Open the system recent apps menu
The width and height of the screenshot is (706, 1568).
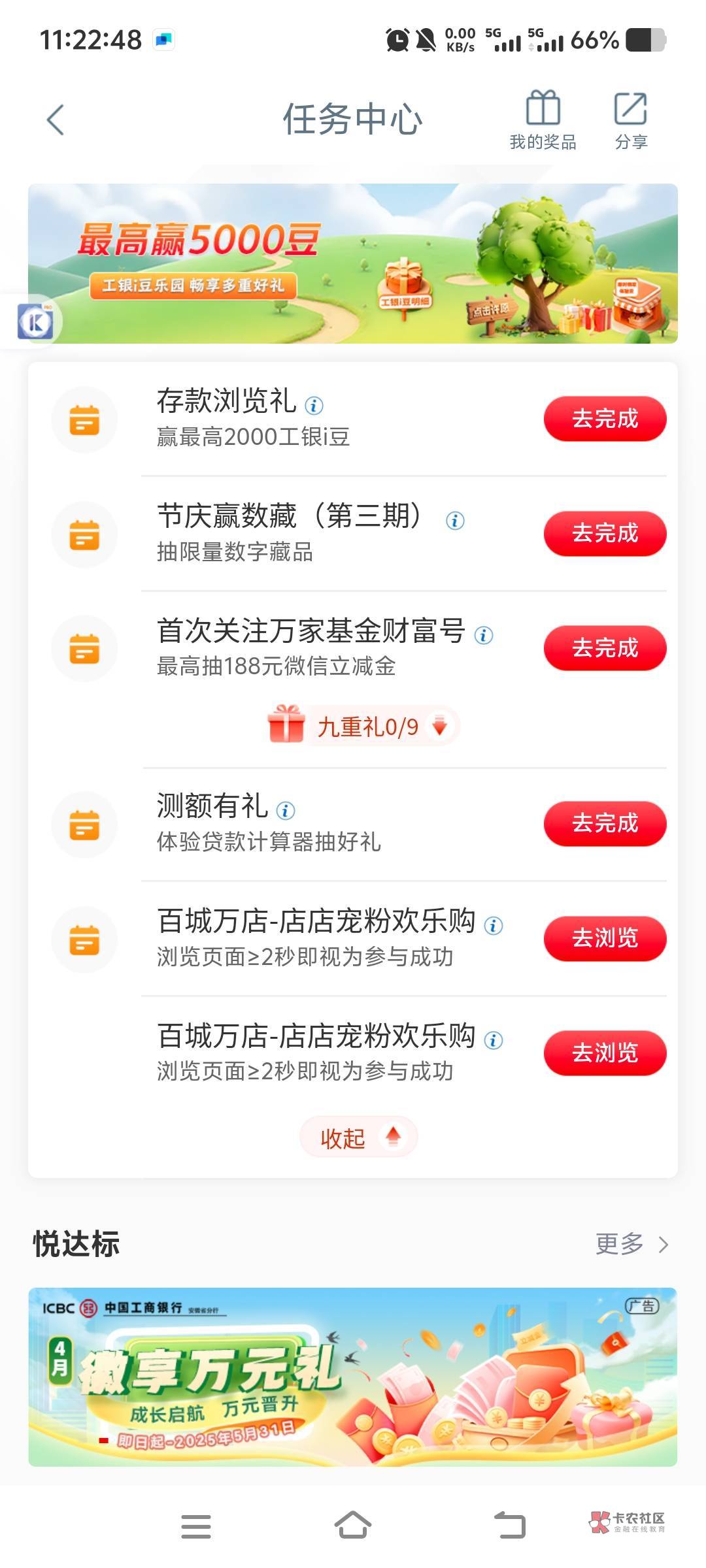coord(196,1526)
